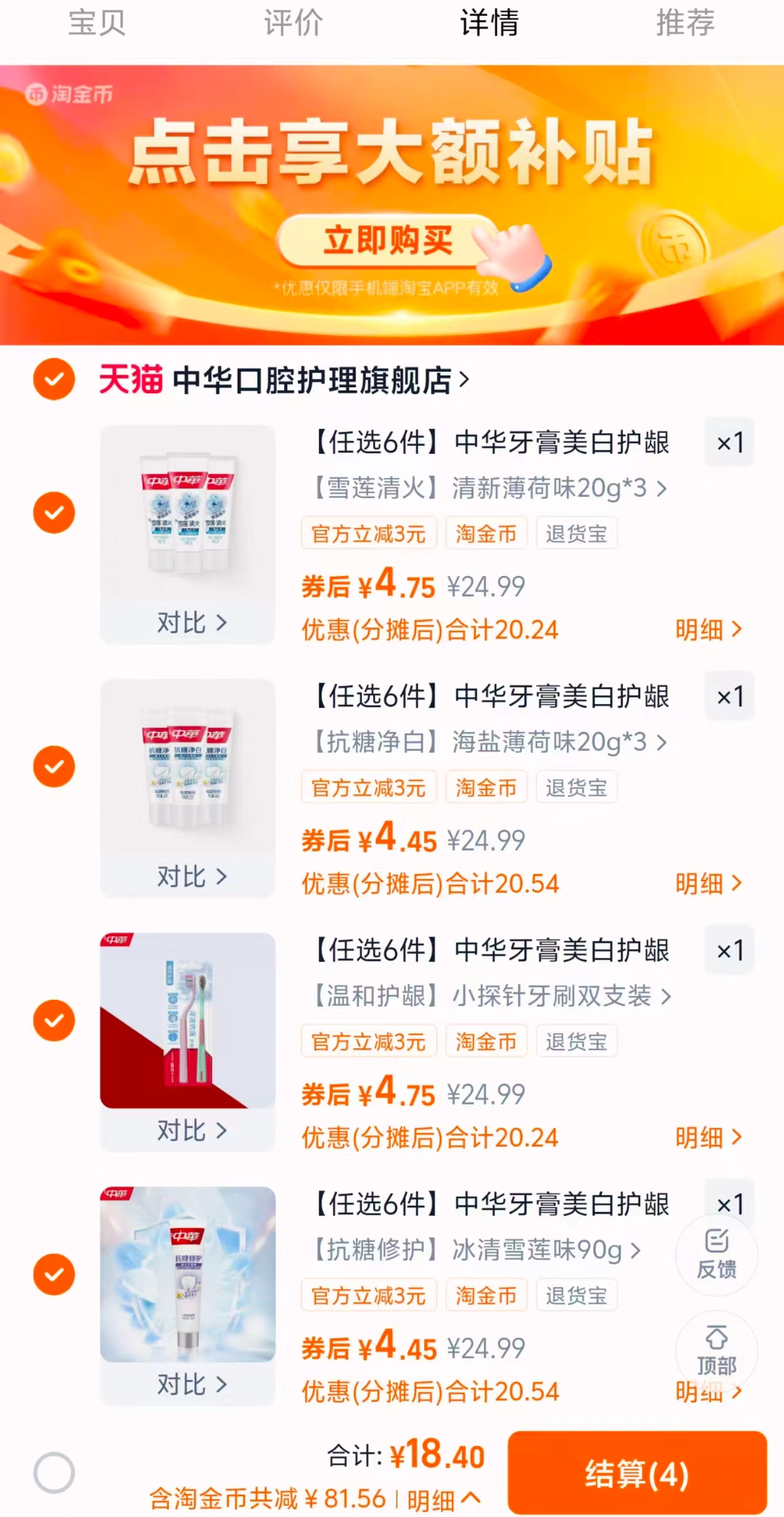Click the gold coin icon on the banner right

[674, 245]
